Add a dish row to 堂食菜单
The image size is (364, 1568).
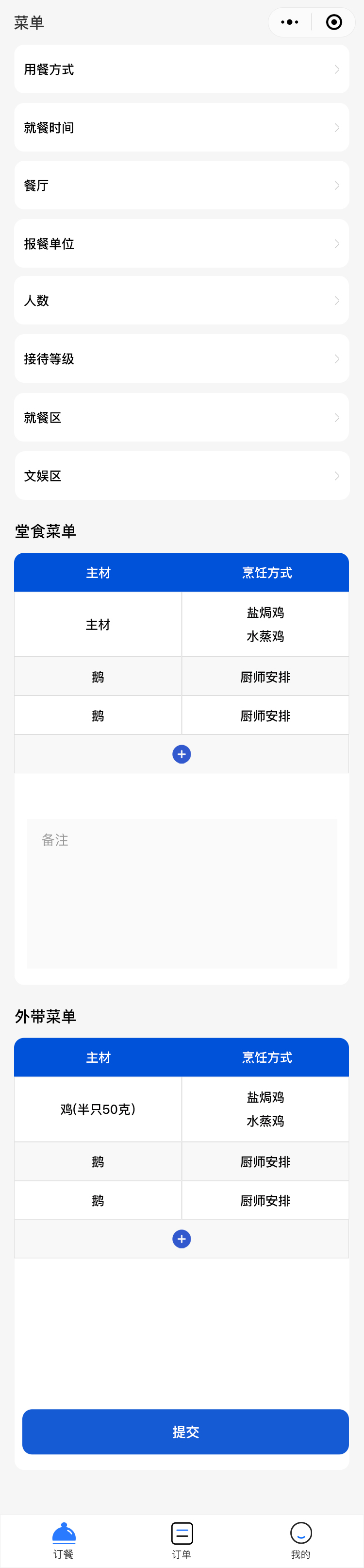182,754
